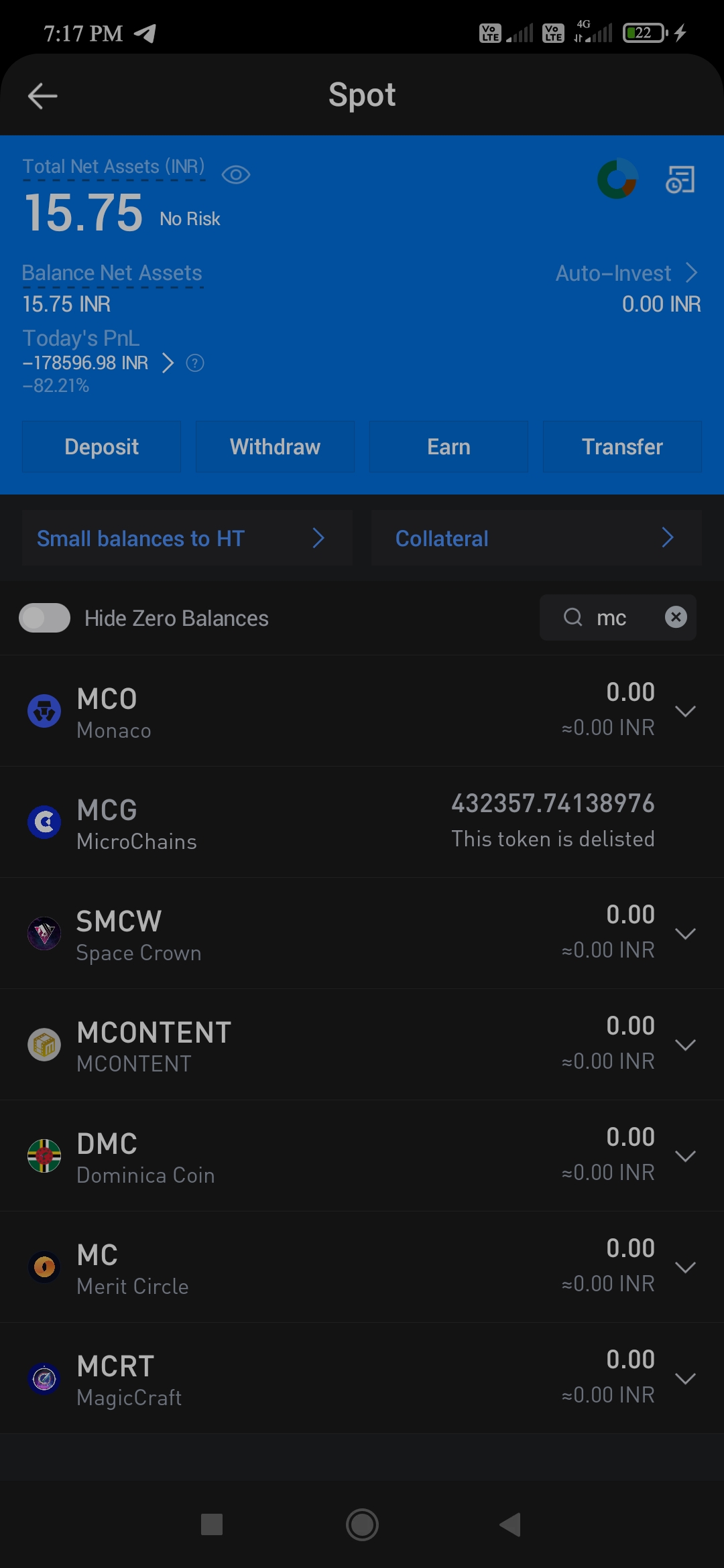Tap the MCRT MagicCraft token icon
This screenshot has height=1568, width=724.
click(x=44, y=1379)
